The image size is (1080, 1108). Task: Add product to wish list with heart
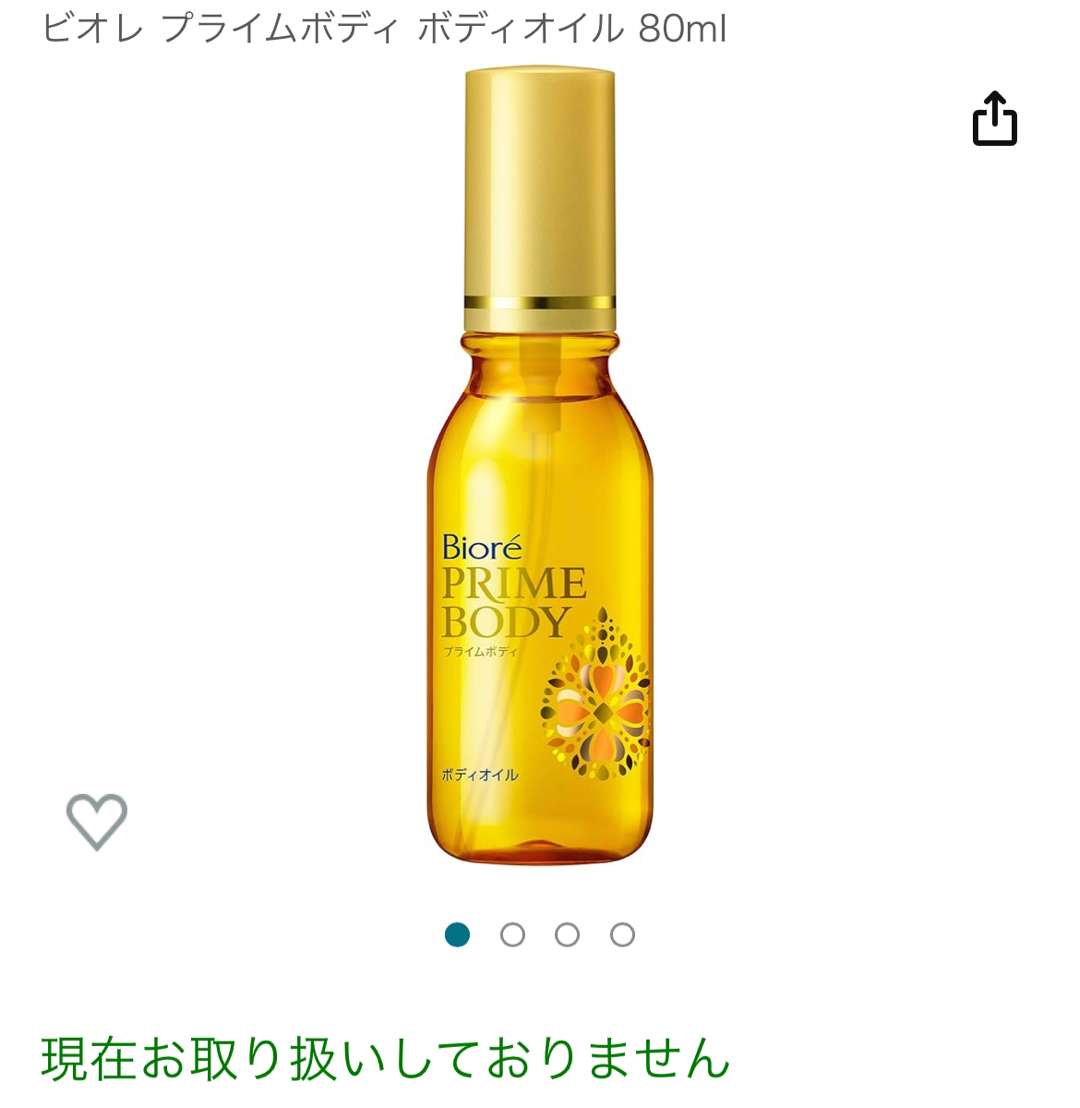point(97,821)
